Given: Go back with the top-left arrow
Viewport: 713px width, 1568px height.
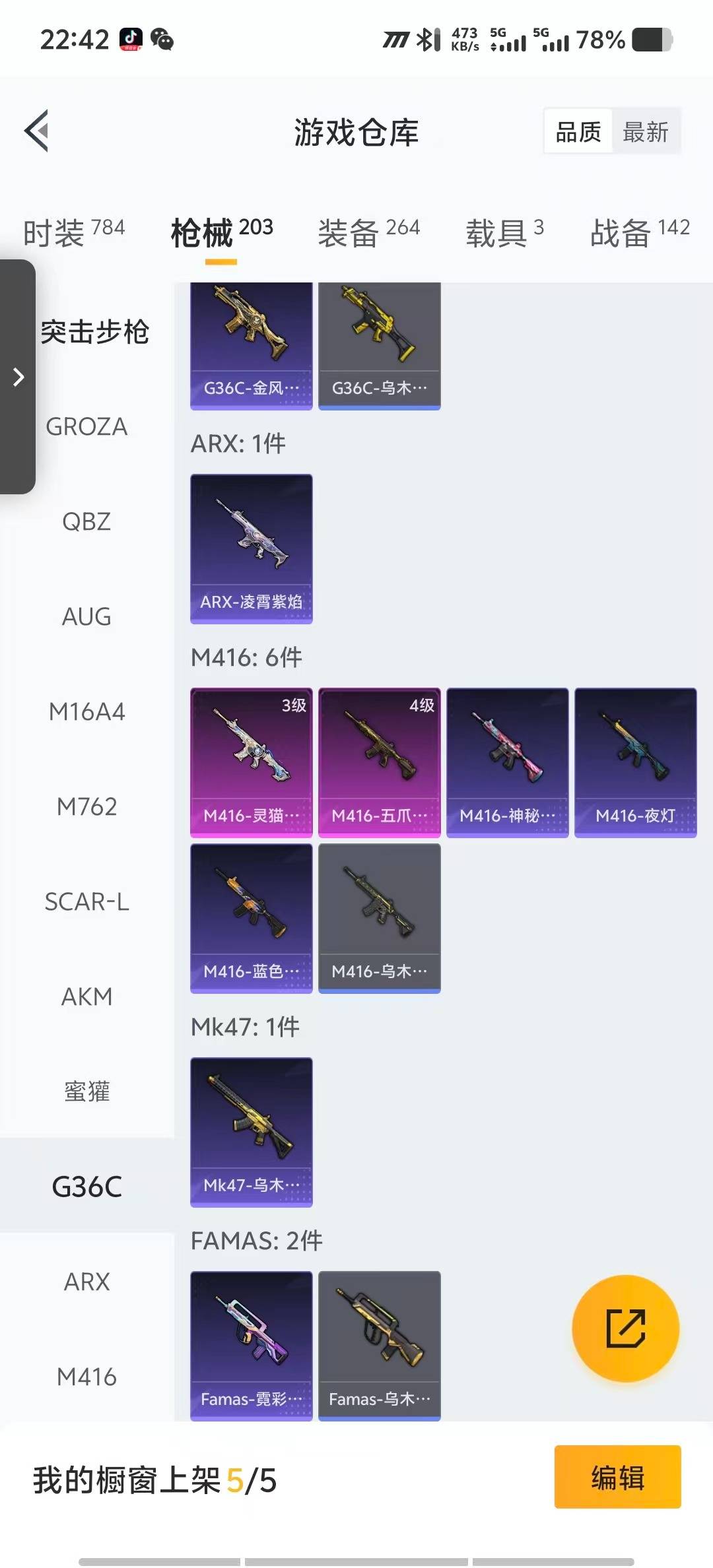Looking at the screenshot, I should click(37, 131).
